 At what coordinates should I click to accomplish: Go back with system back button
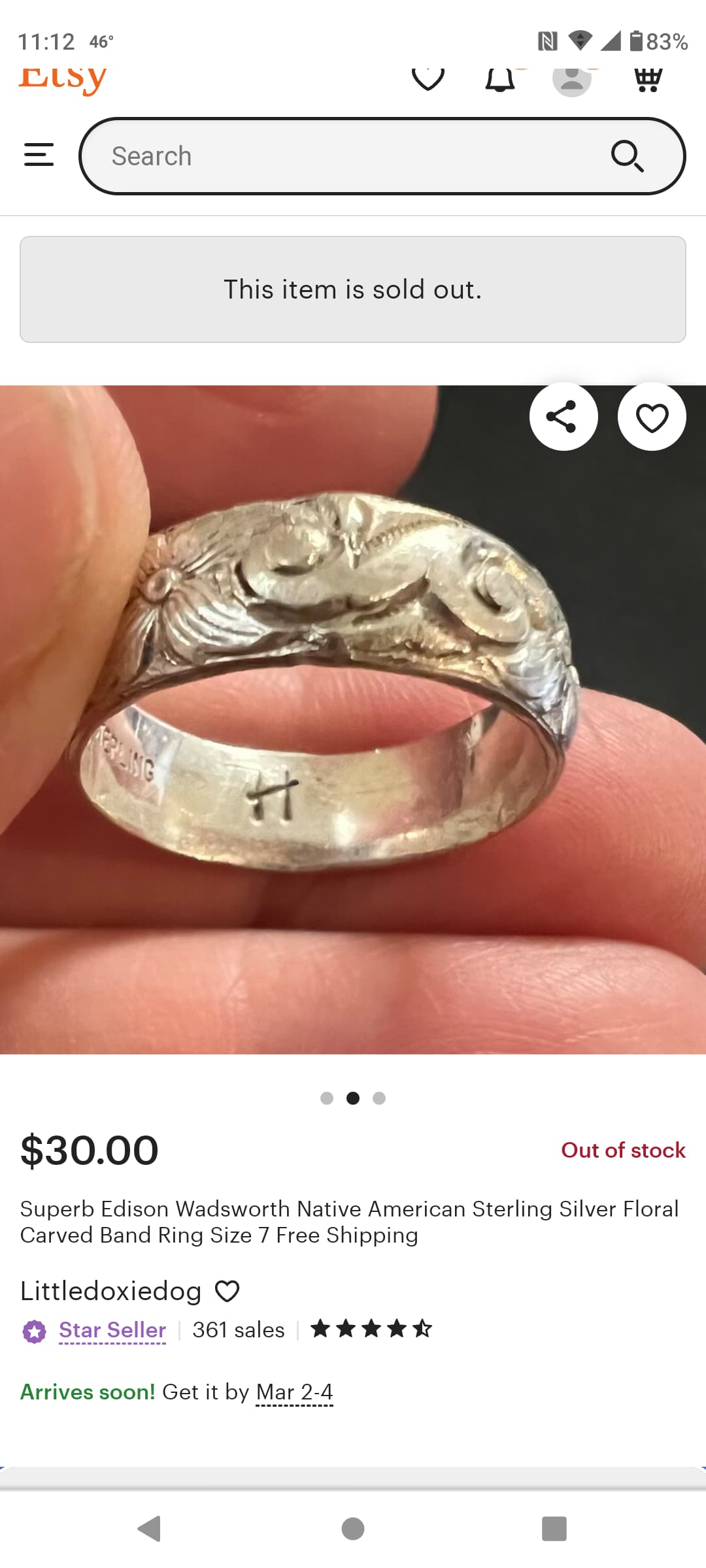pos(150,1529)
